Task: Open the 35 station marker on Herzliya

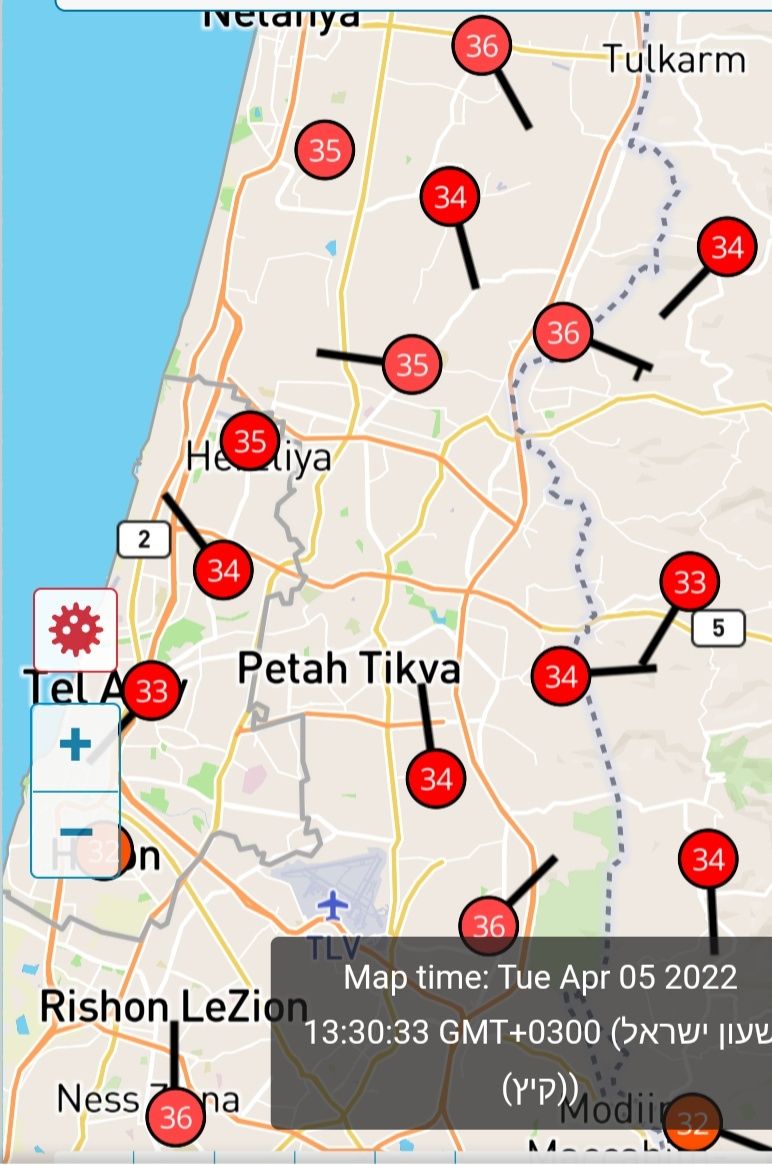Action: [x=250, y=440]
